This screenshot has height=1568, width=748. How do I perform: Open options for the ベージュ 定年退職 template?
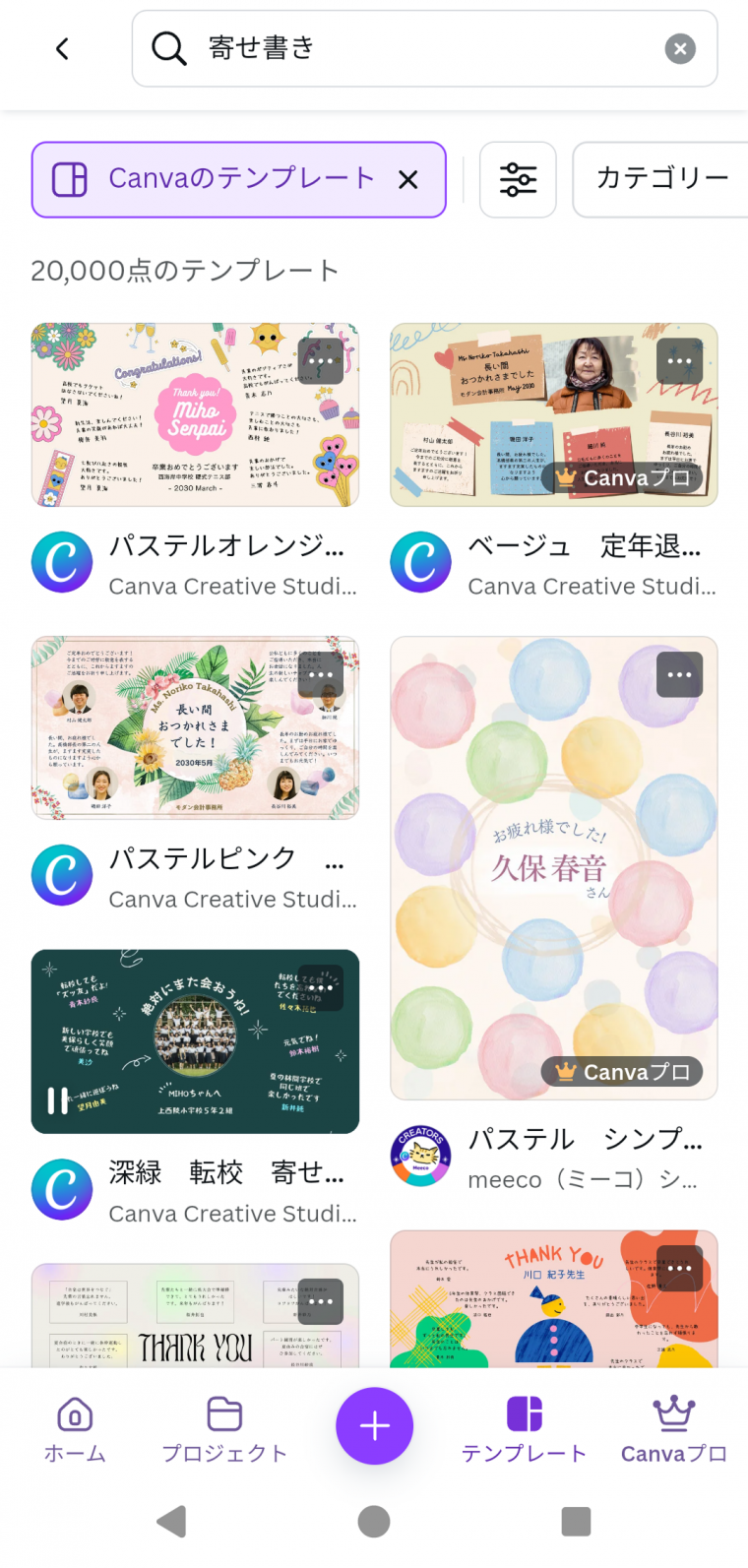679,361
